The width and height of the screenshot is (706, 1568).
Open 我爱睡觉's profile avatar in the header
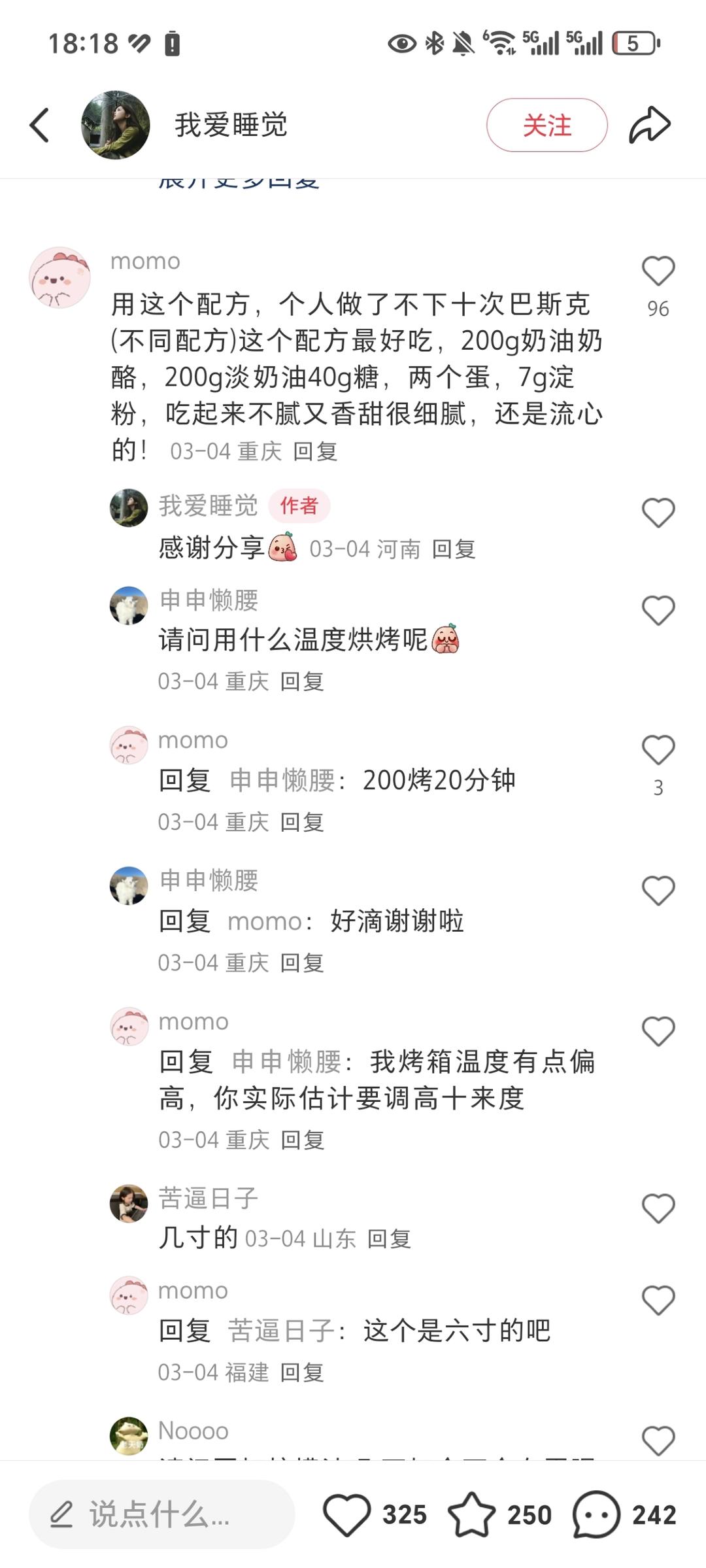click(x=115, y=125)
